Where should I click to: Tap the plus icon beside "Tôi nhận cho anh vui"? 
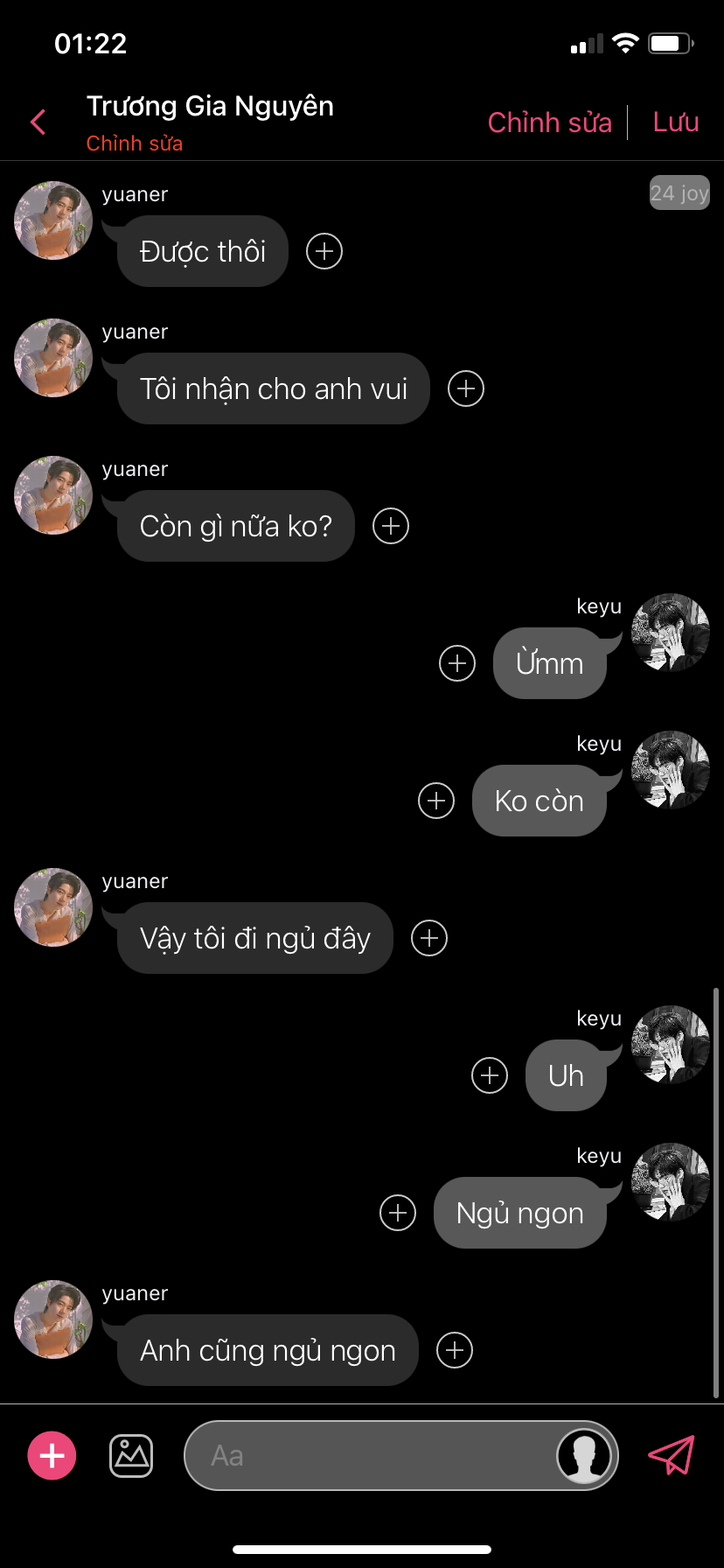[x=466, y=388]
